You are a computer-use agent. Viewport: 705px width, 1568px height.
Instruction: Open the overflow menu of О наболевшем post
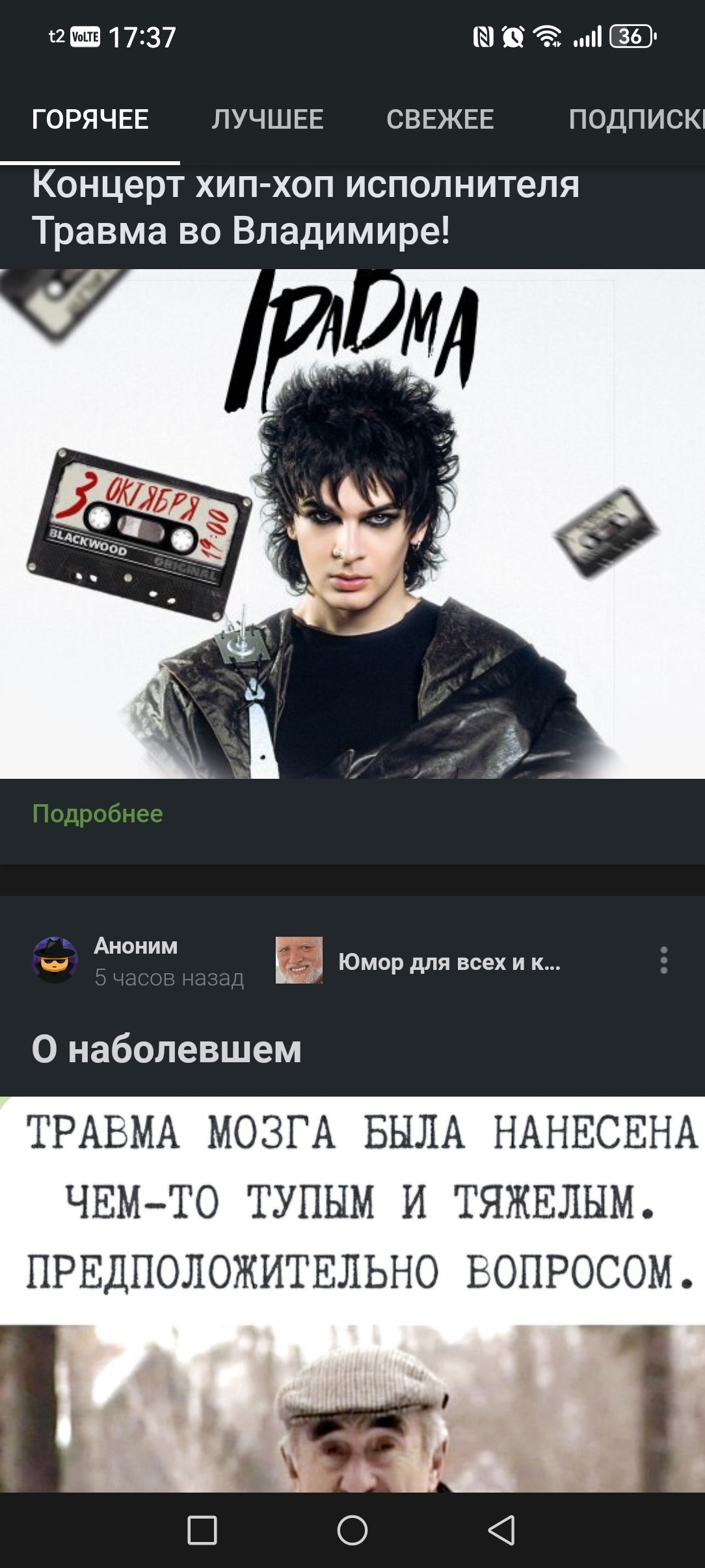pyautogui.click(x=663, y=960)
